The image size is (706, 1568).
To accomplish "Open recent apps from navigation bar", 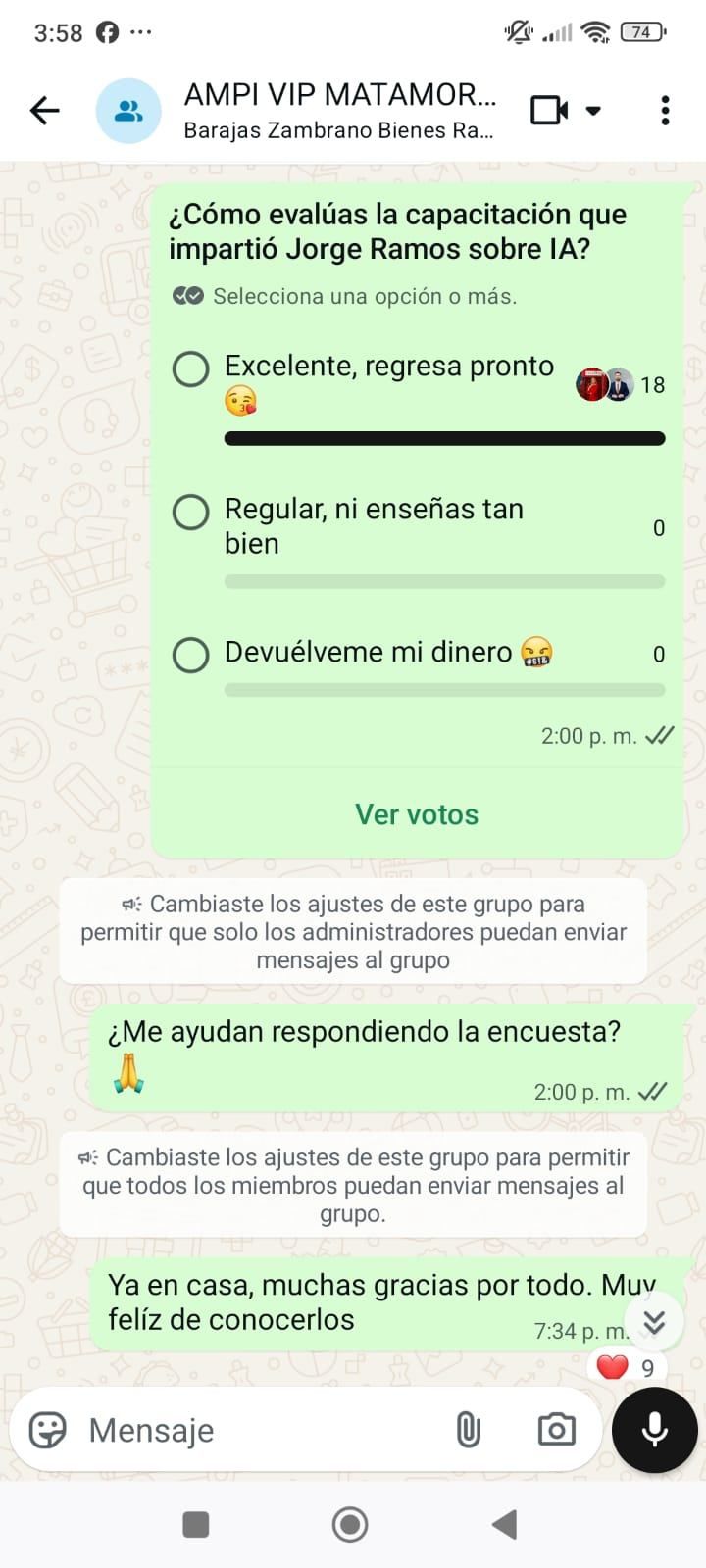I will coord(196,1525).
